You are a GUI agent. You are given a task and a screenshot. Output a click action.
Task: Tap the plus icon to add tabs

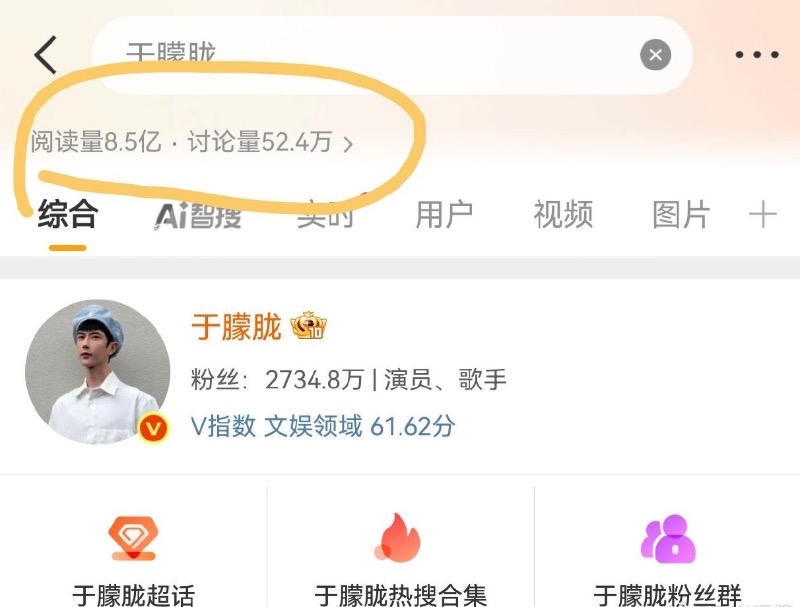[x=762, y=214]
